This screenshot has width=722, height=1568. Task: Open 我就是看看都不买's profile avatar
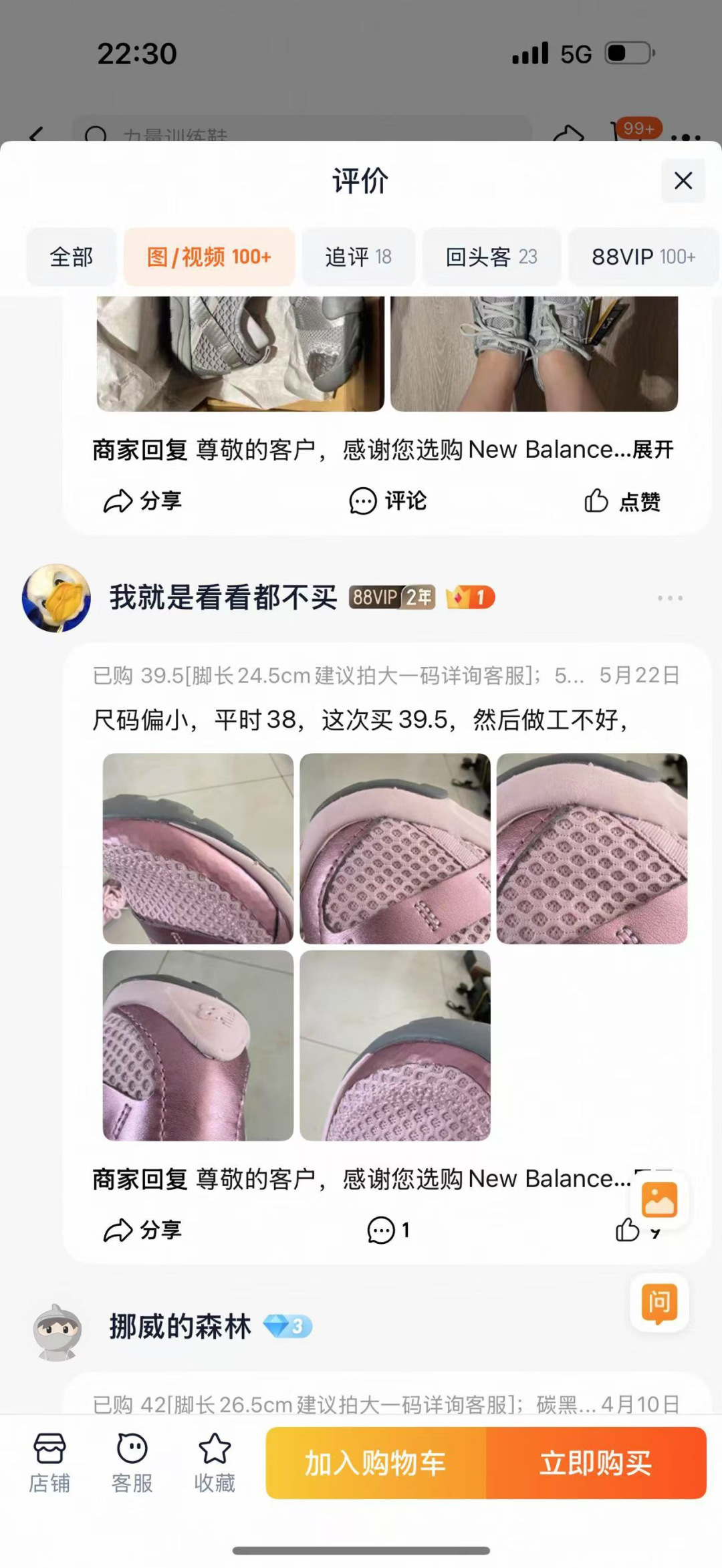coord(56,598)
